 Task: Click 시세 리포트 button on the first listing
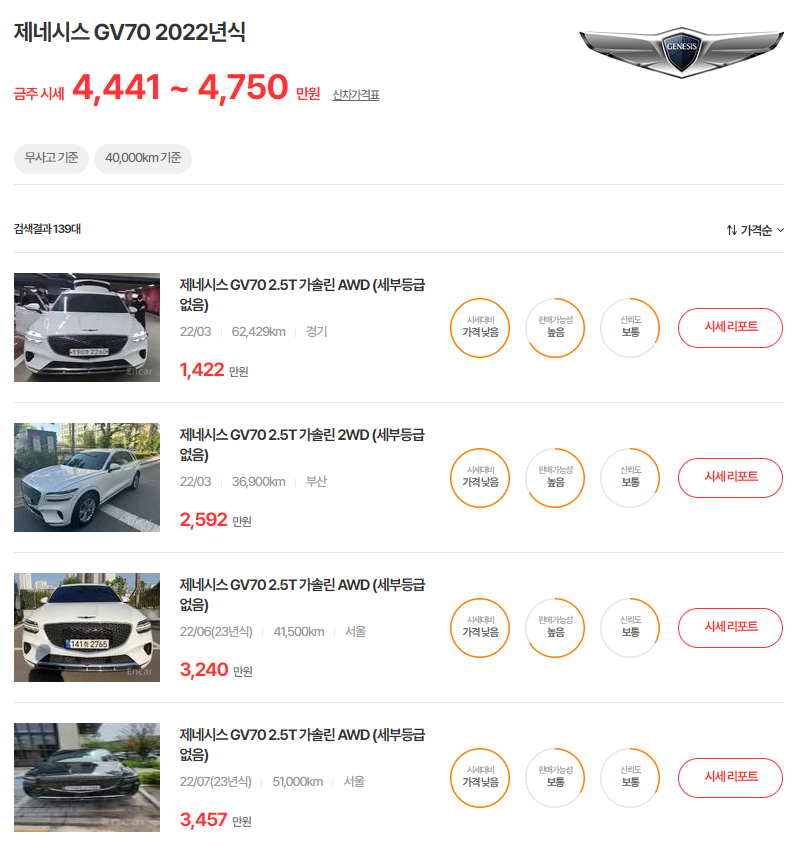click(730, 328)
